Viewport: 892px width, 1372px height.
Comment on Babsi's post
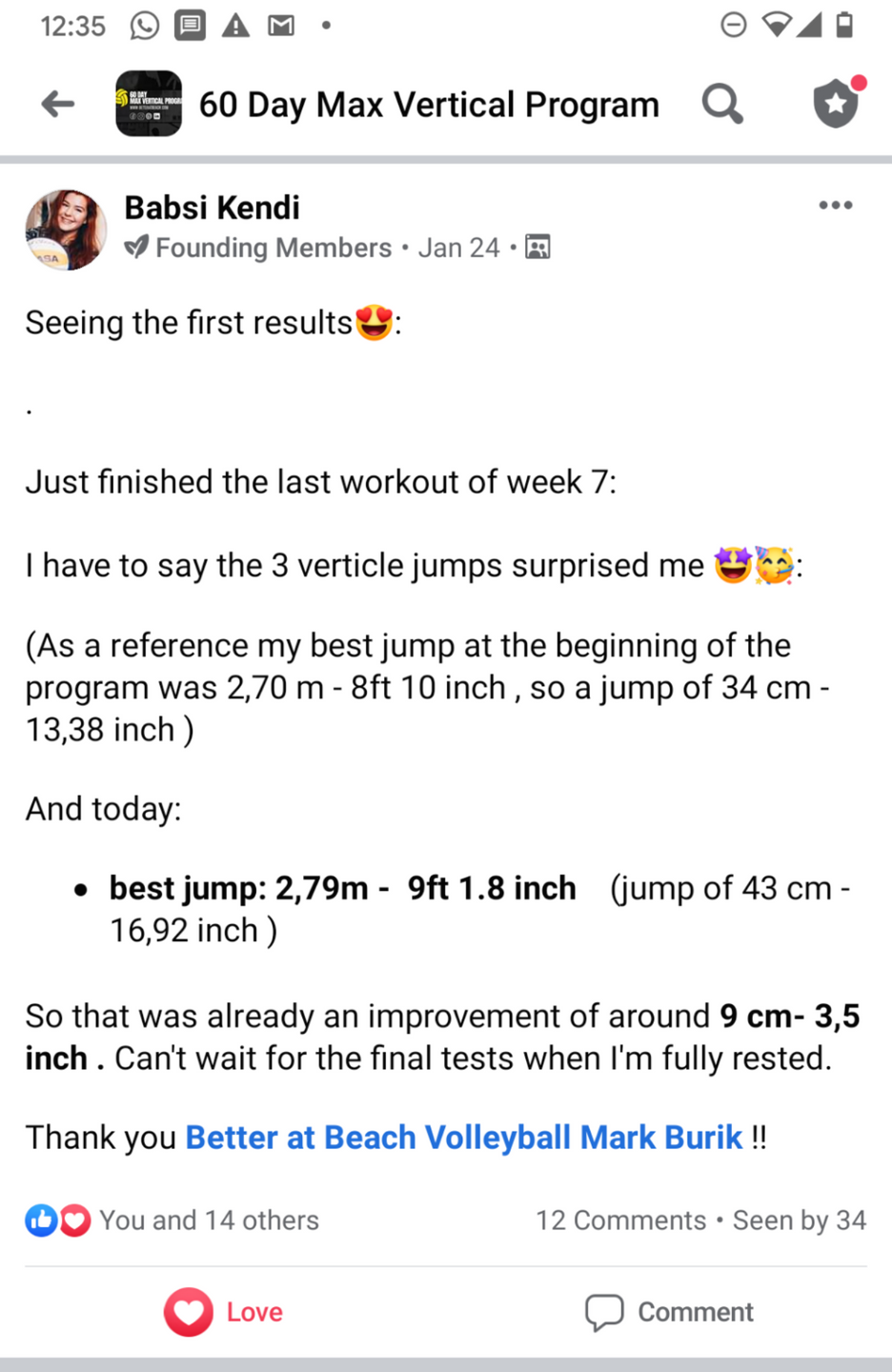point(669,1312)
